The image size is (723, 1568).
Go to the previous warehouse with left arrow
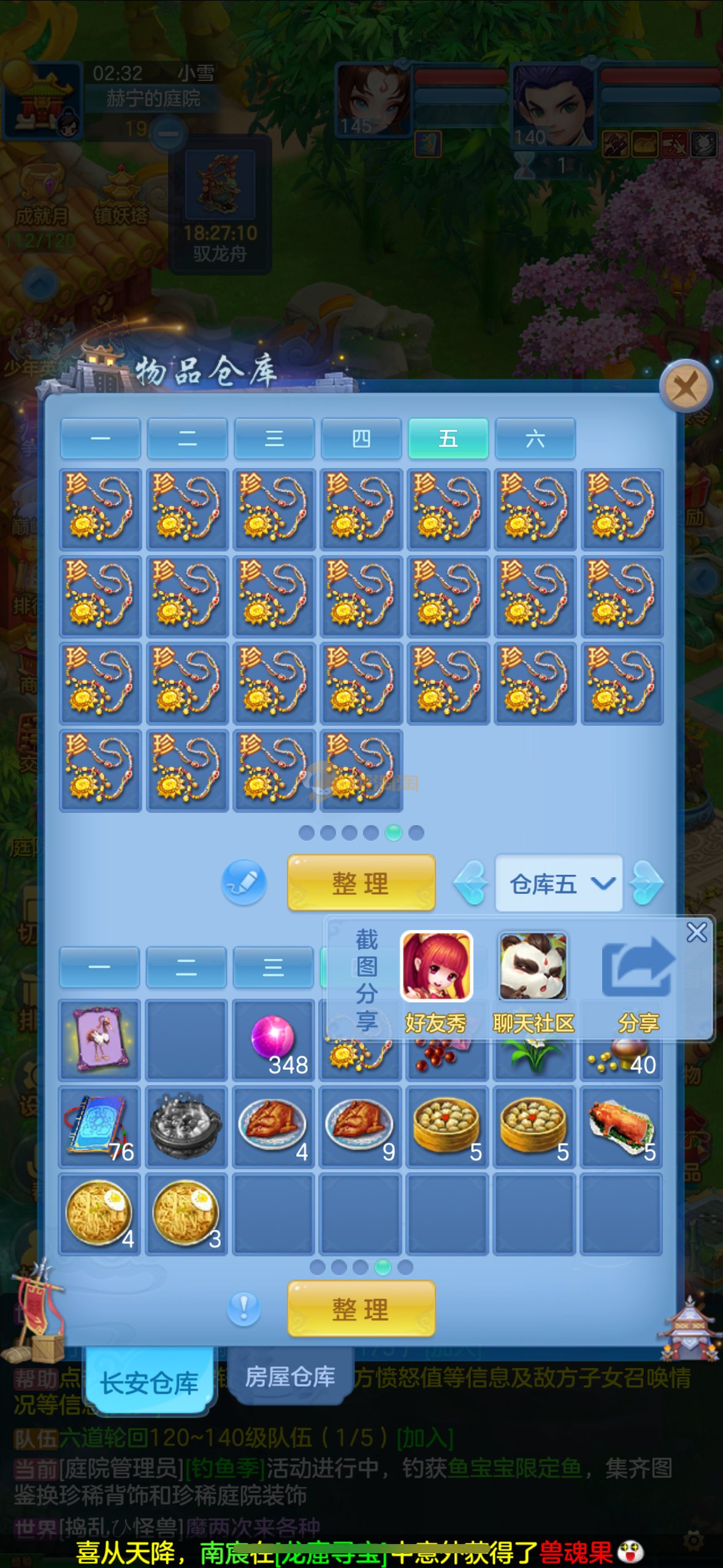471,883
